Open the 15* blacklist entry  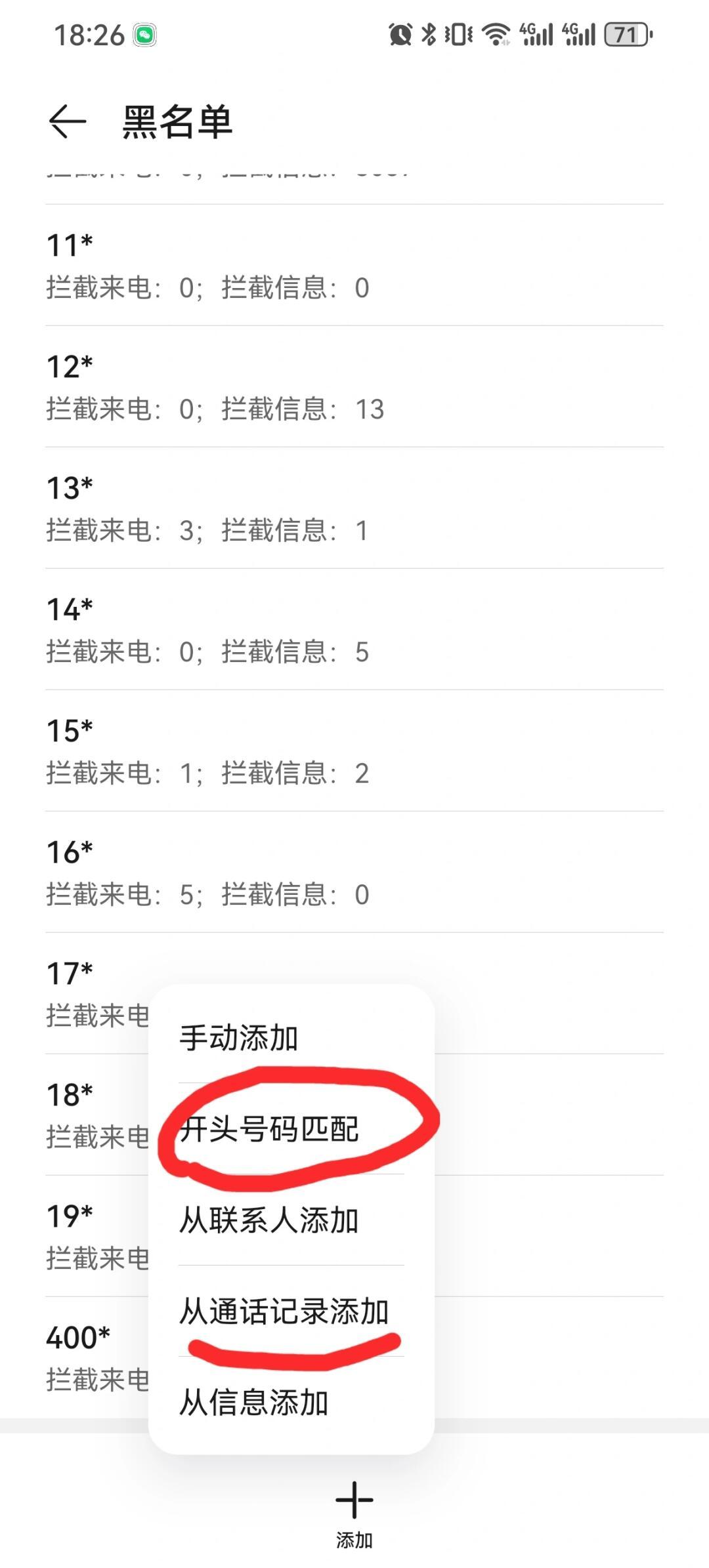click(x=354, y=751)
